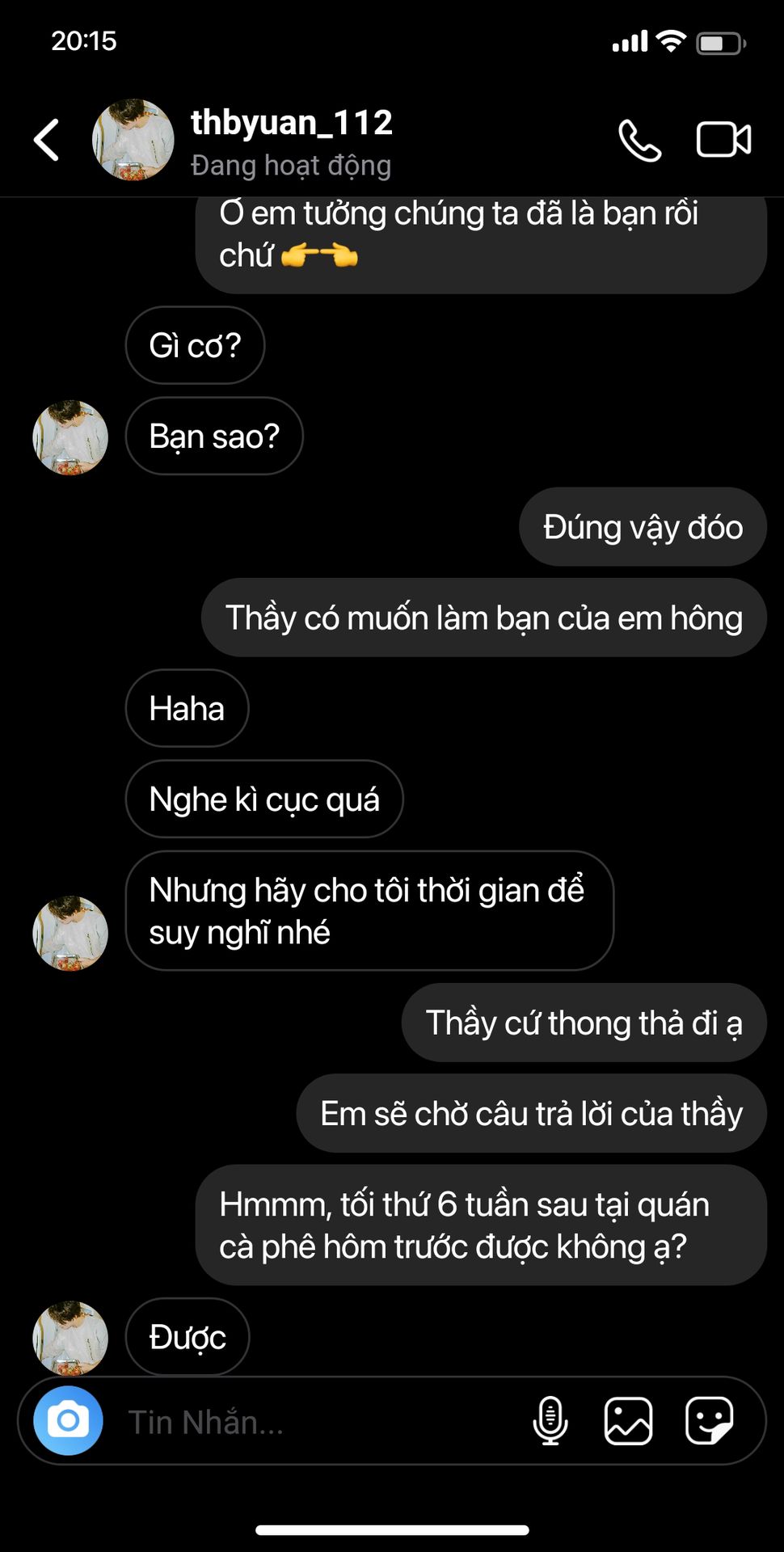Record a voice message with the microphone

[x=550, y=1420]
